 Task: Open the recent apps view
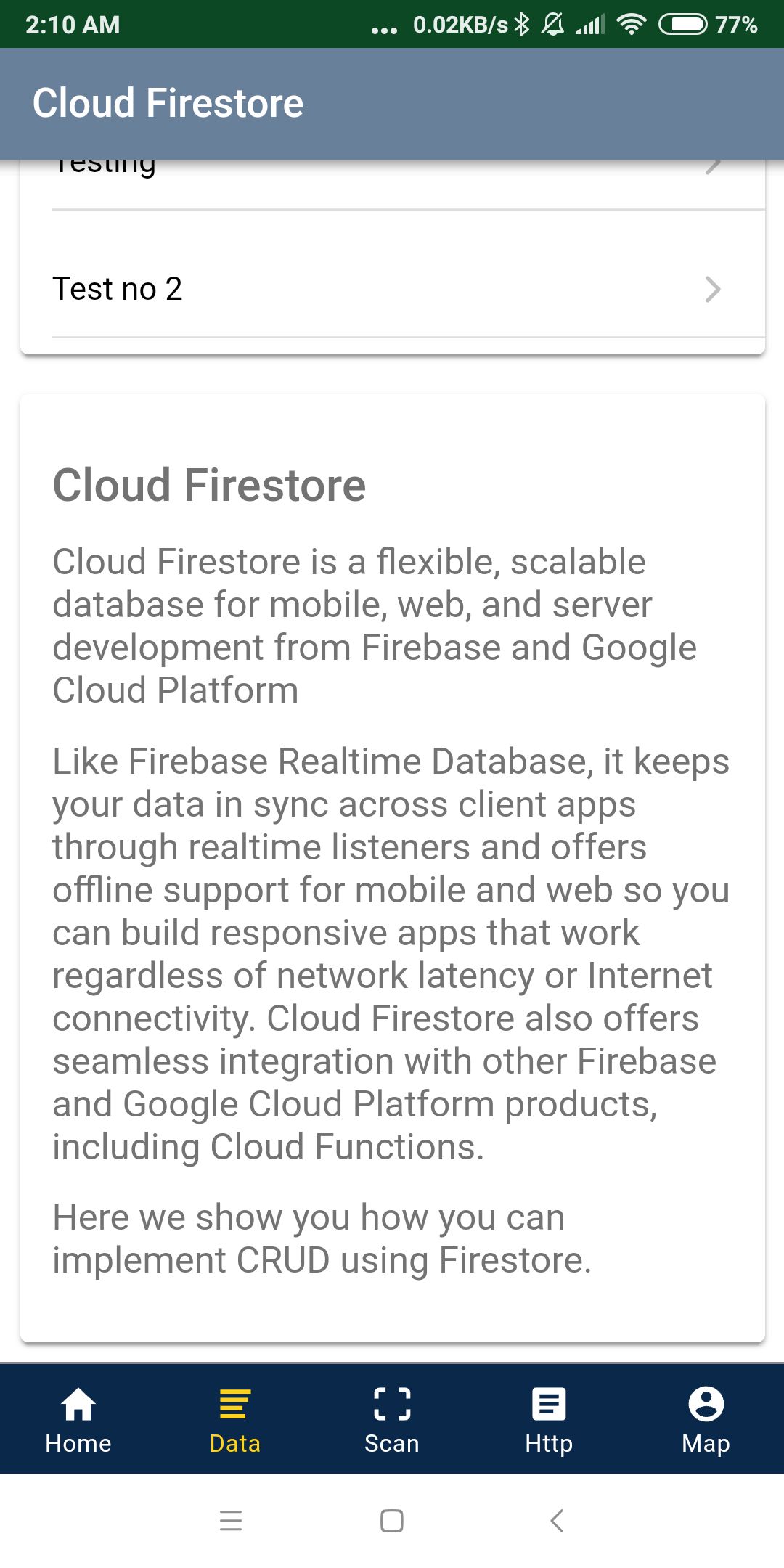(x=231, y=1521)
